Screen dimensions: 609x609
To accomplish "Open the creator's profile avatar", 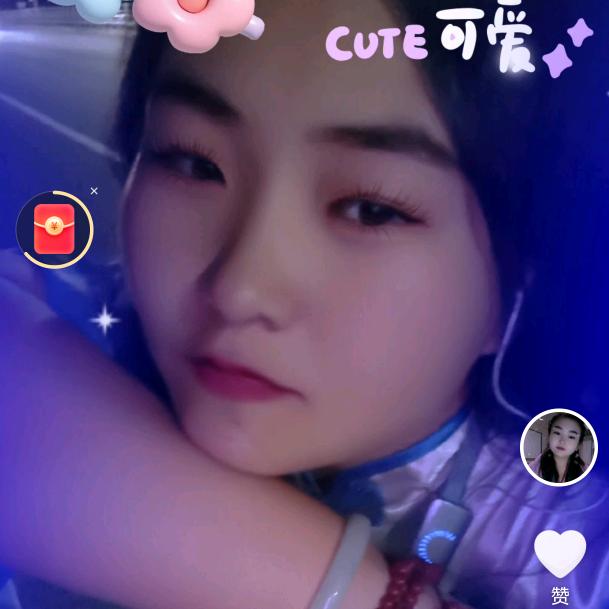I will pyautogui.click(x=559, y=447).
